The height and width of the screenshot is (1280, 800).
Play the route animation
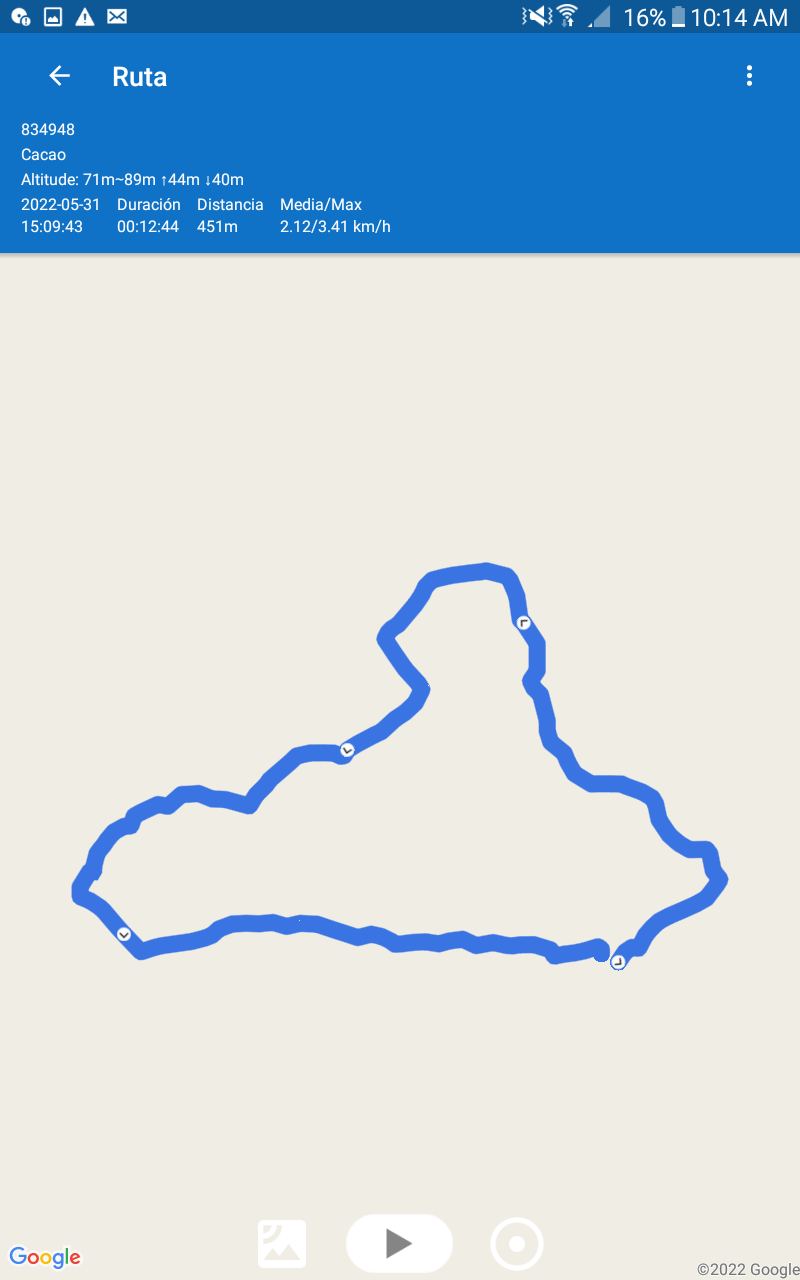click(399, 1243)
